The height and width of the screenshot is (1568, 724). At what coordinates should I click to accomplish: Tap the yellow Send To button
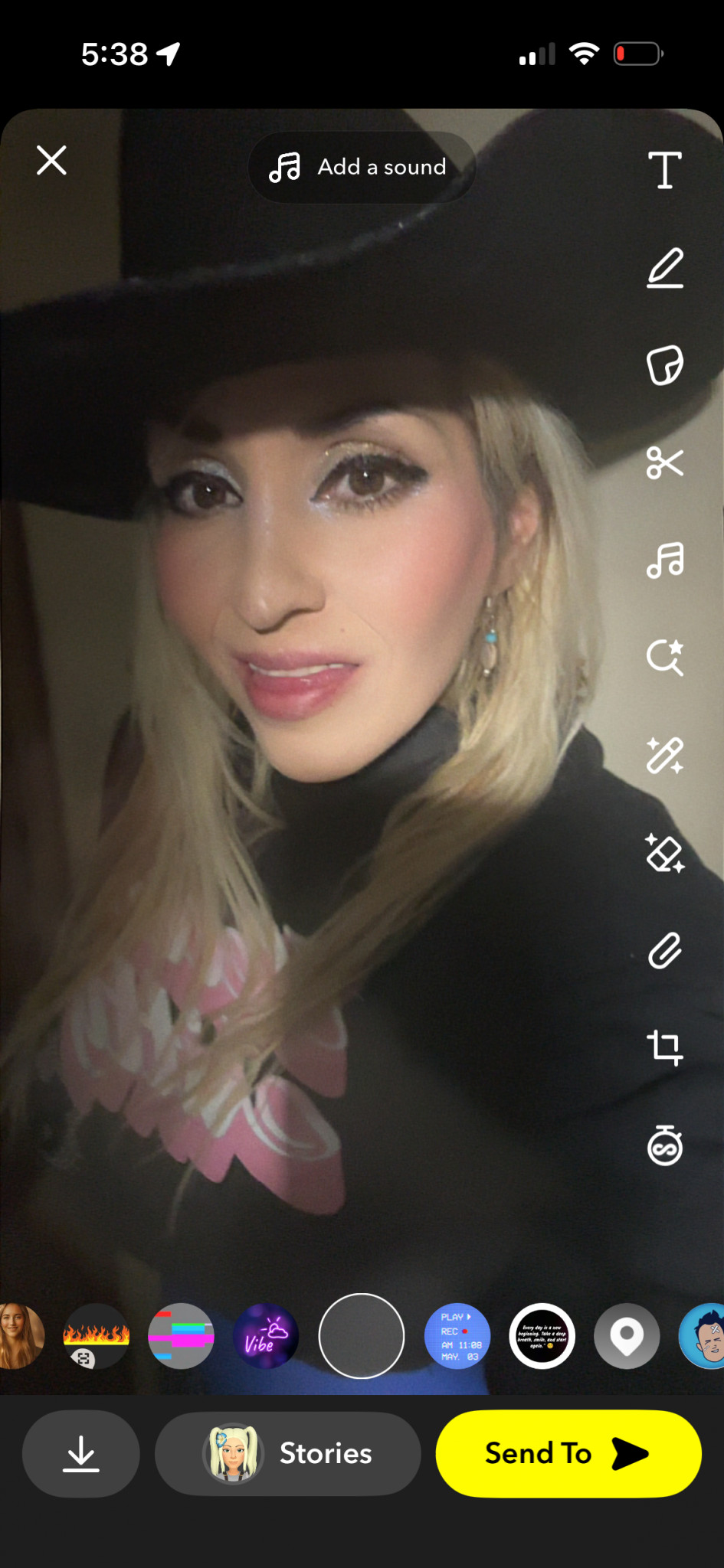pyautogui.click(x=568, y=1453)
